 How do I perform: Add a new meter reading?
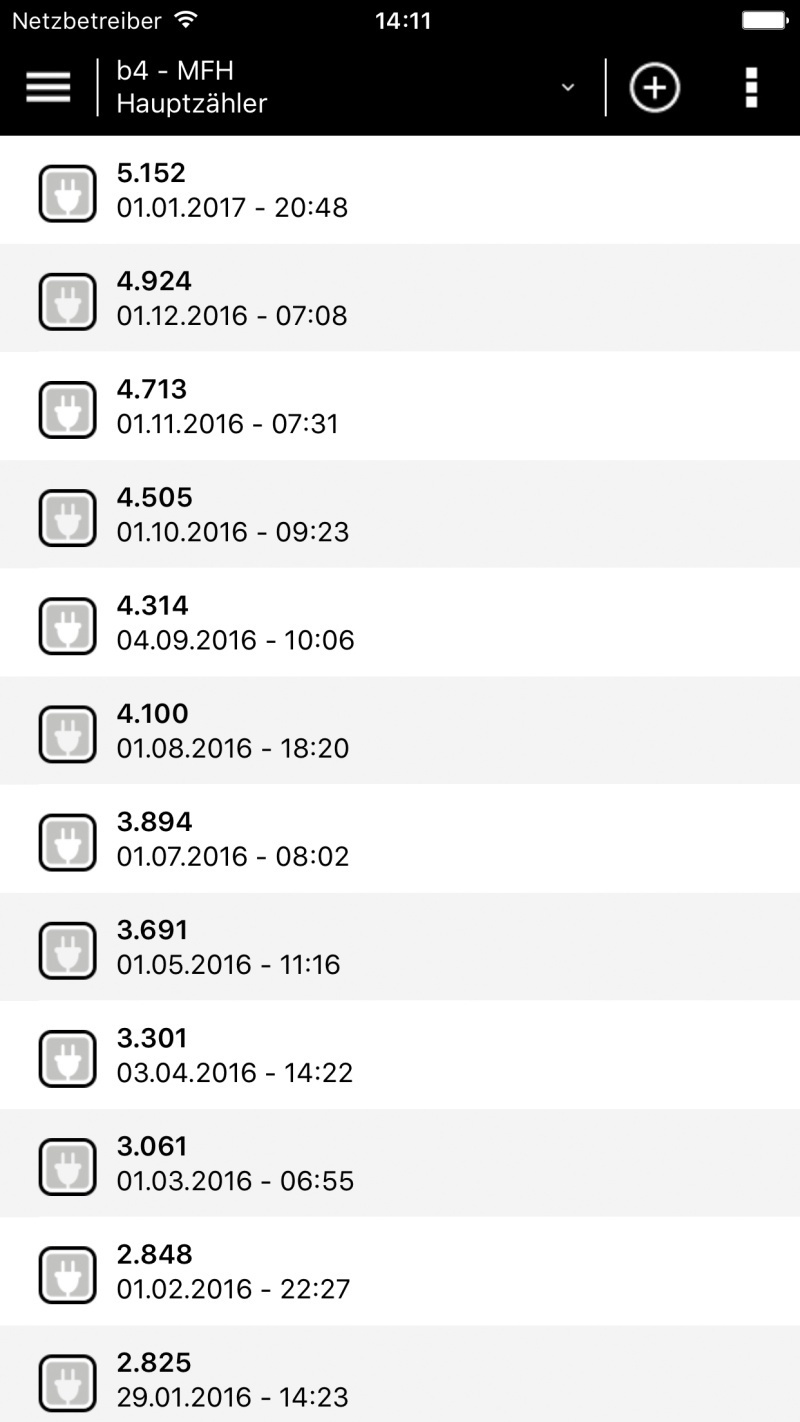click(654, 87)
